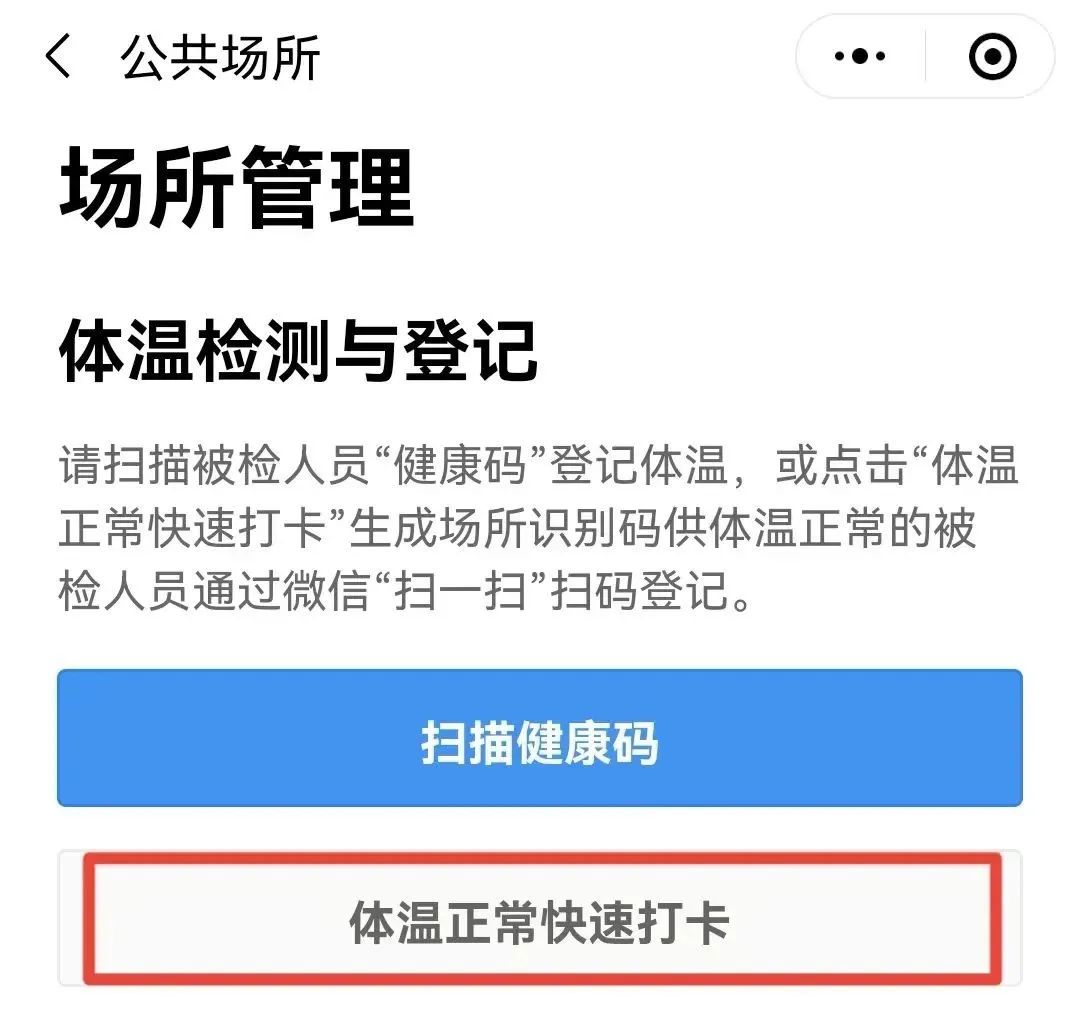This screenshot has width=1080, height=1032.
Task: Open the mini program more options menu
Action: click(x=860, y=57)
